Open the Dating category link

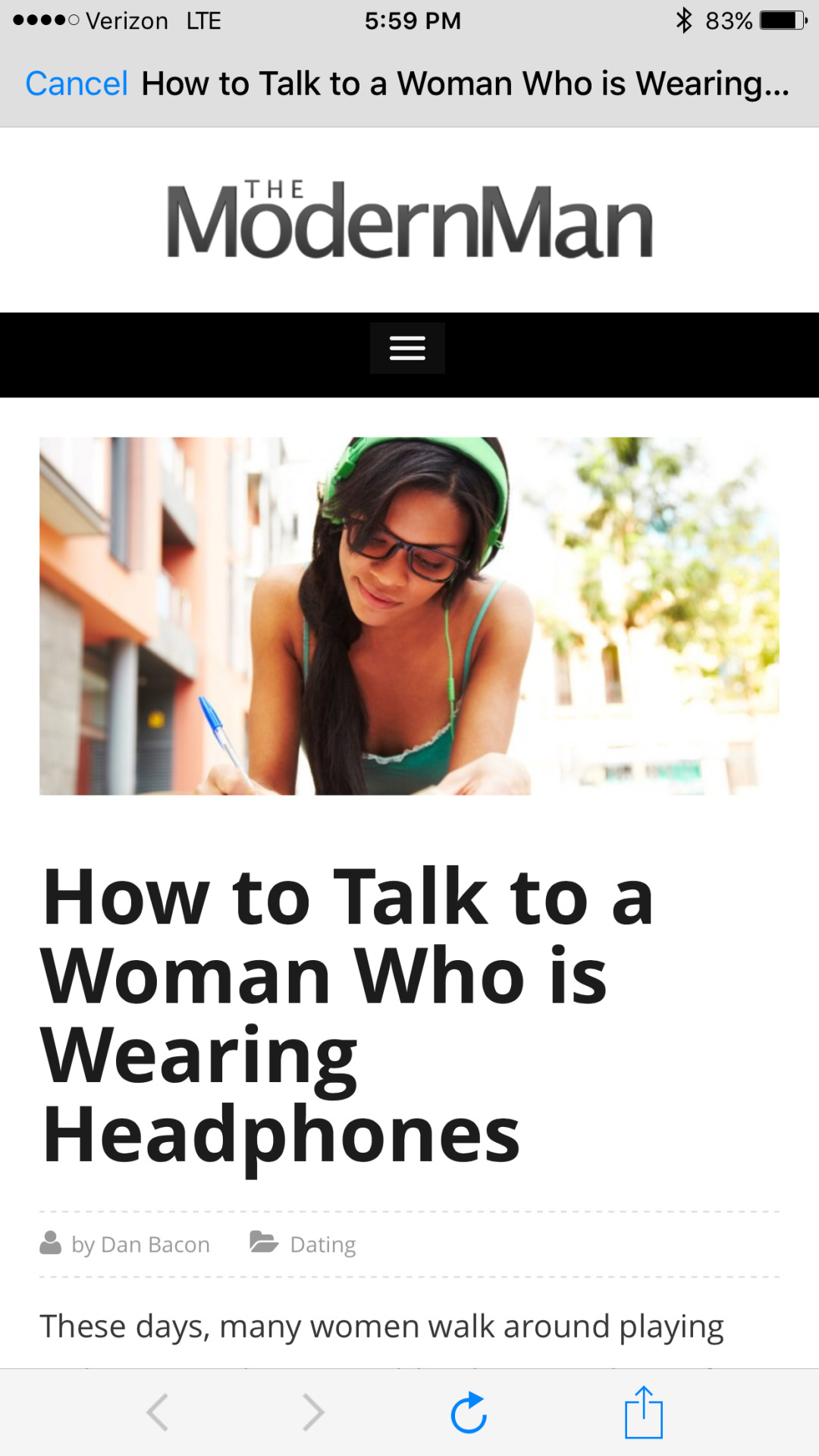[322, 1244]
